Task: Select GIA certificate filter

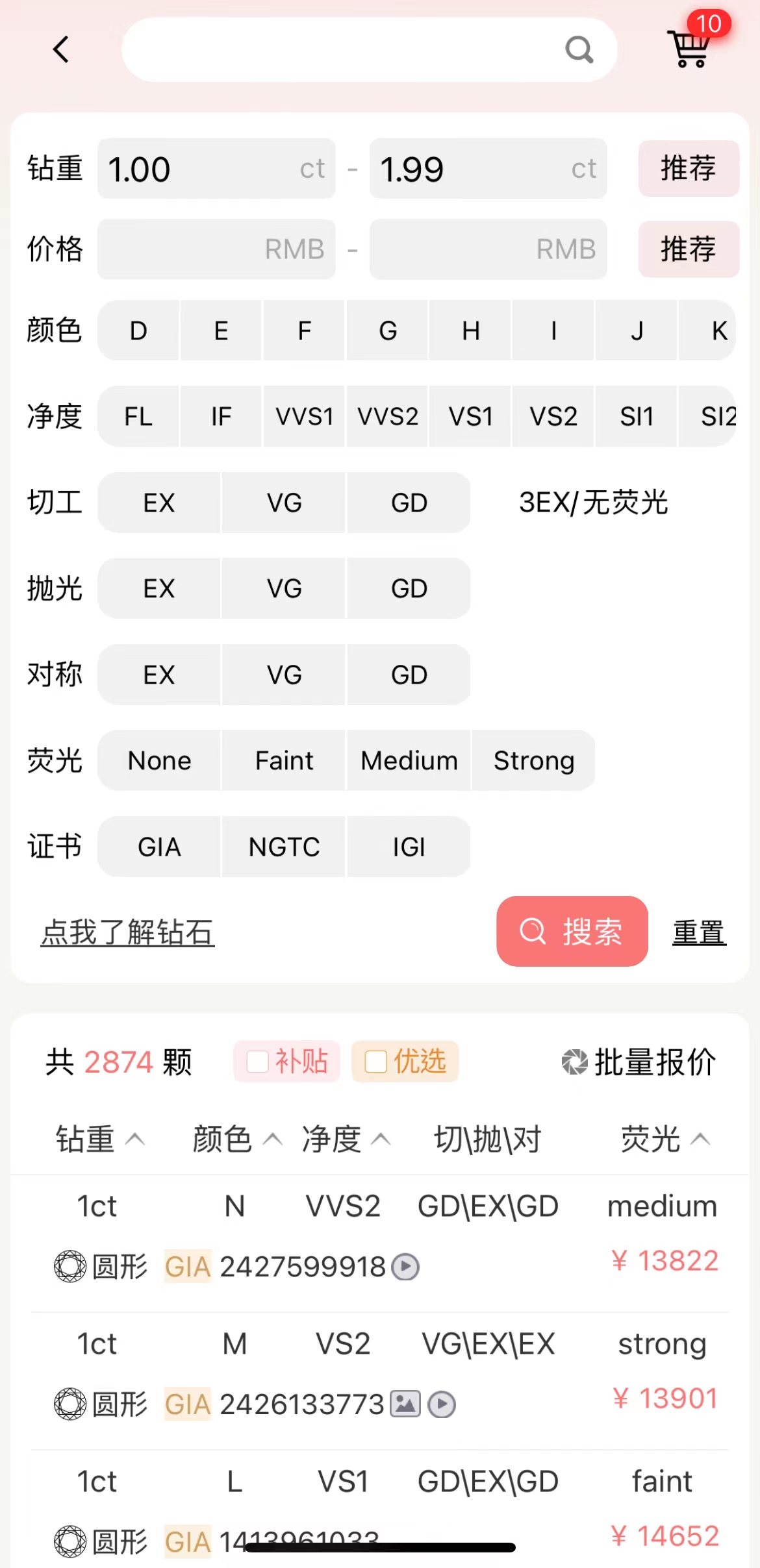Action: point(158,846)
